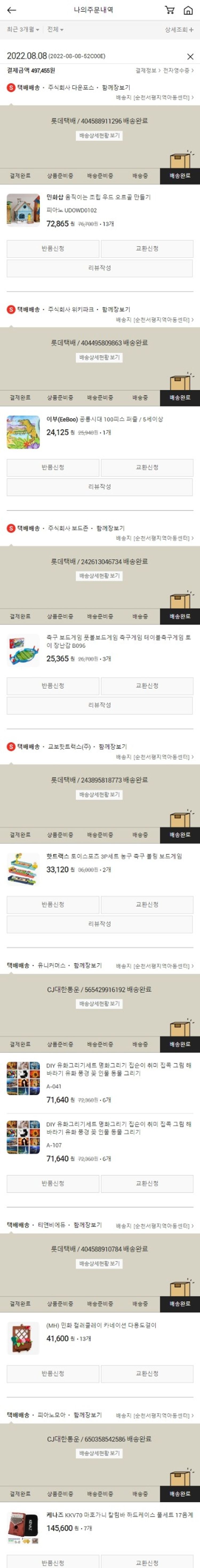Write review for 민화샵 오르골 item
The width and height of the screenshot is (200, 1568).
pos(99,268)
